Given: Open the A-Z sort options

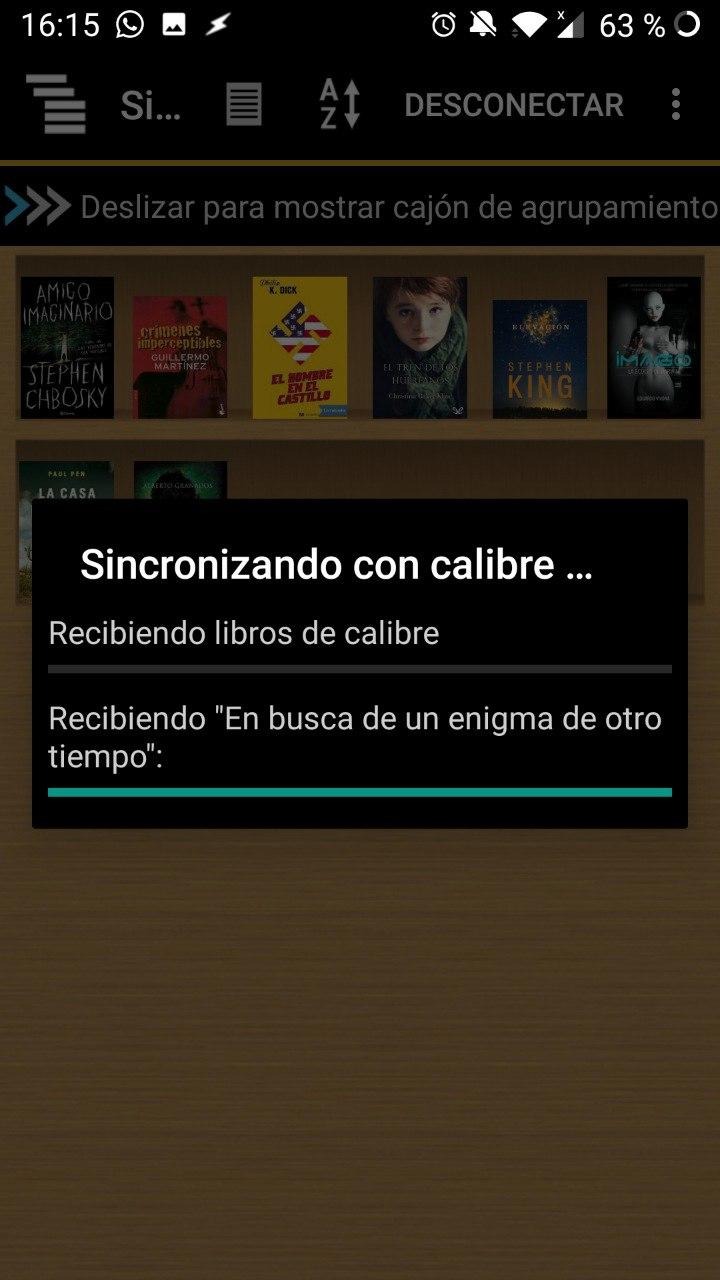Looking at the screenshot, I should [340, 104].
